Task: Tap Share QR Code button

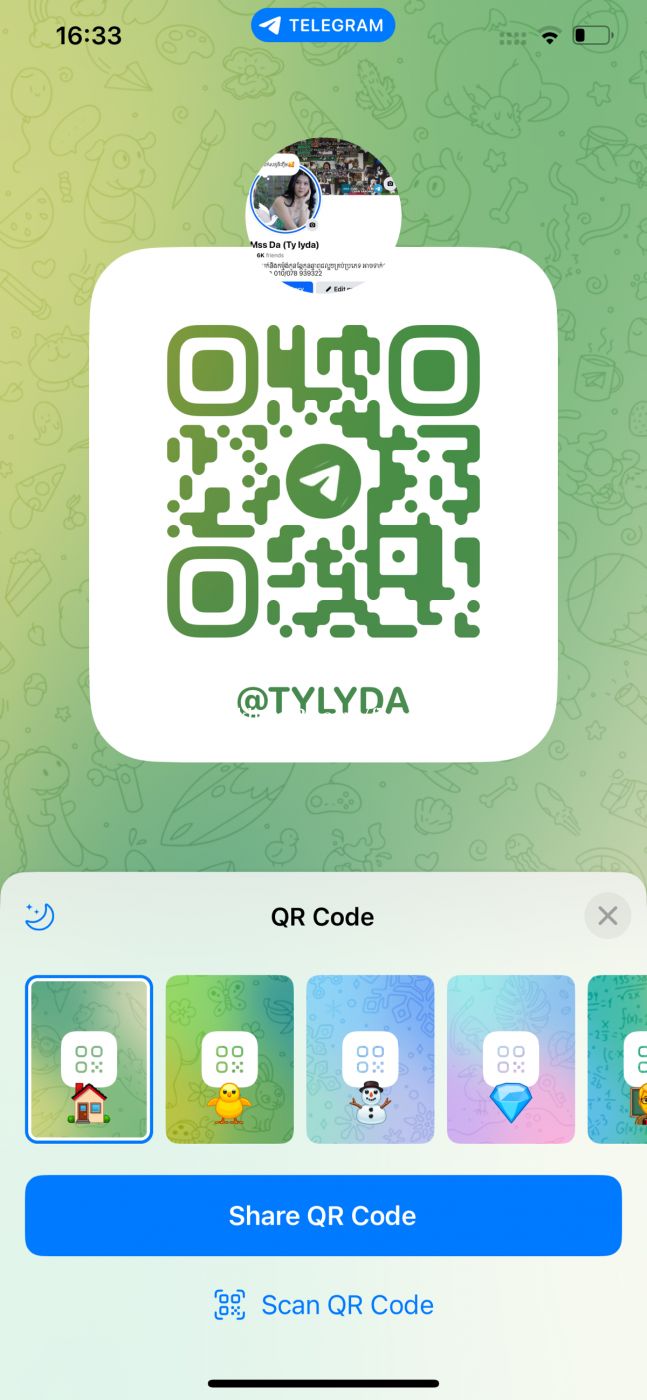Action: coord(323,1215)
